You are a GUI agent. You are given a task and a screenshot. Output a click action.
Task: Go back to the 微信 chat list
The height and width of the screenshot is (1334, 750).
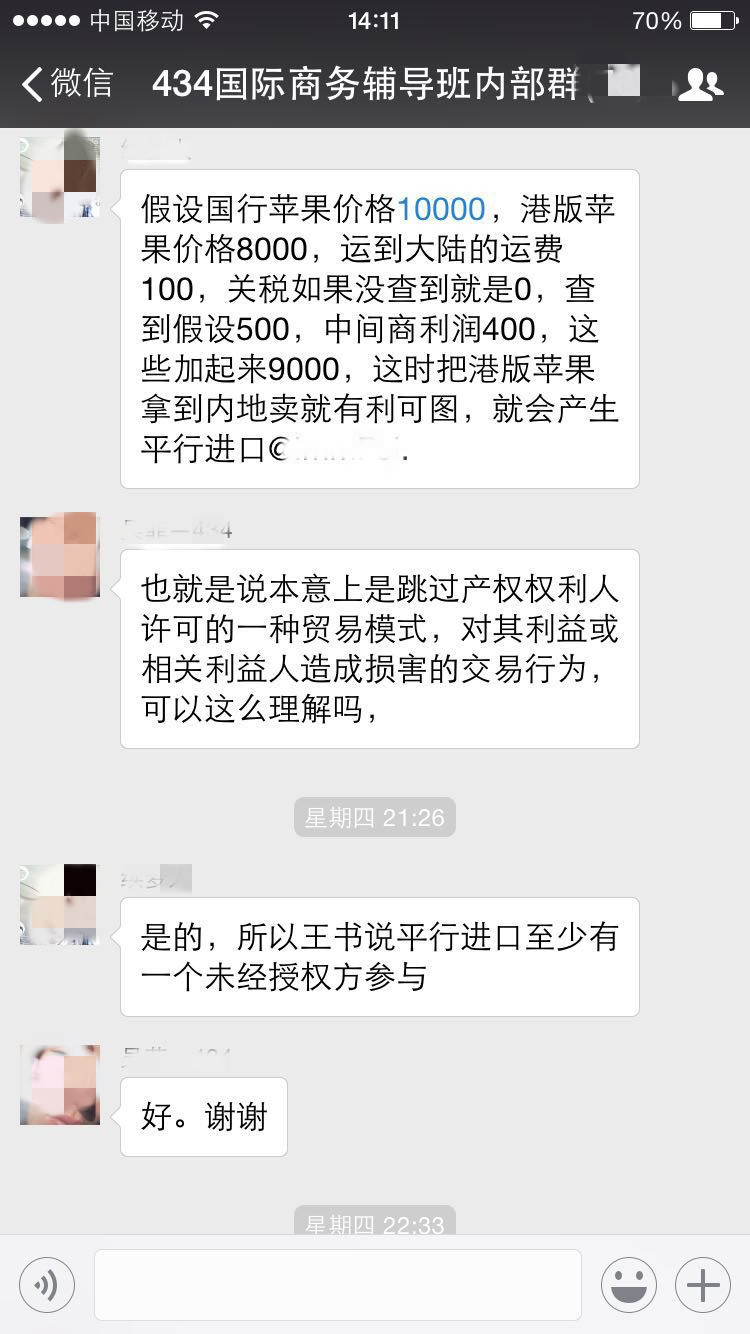coord(66,84)
